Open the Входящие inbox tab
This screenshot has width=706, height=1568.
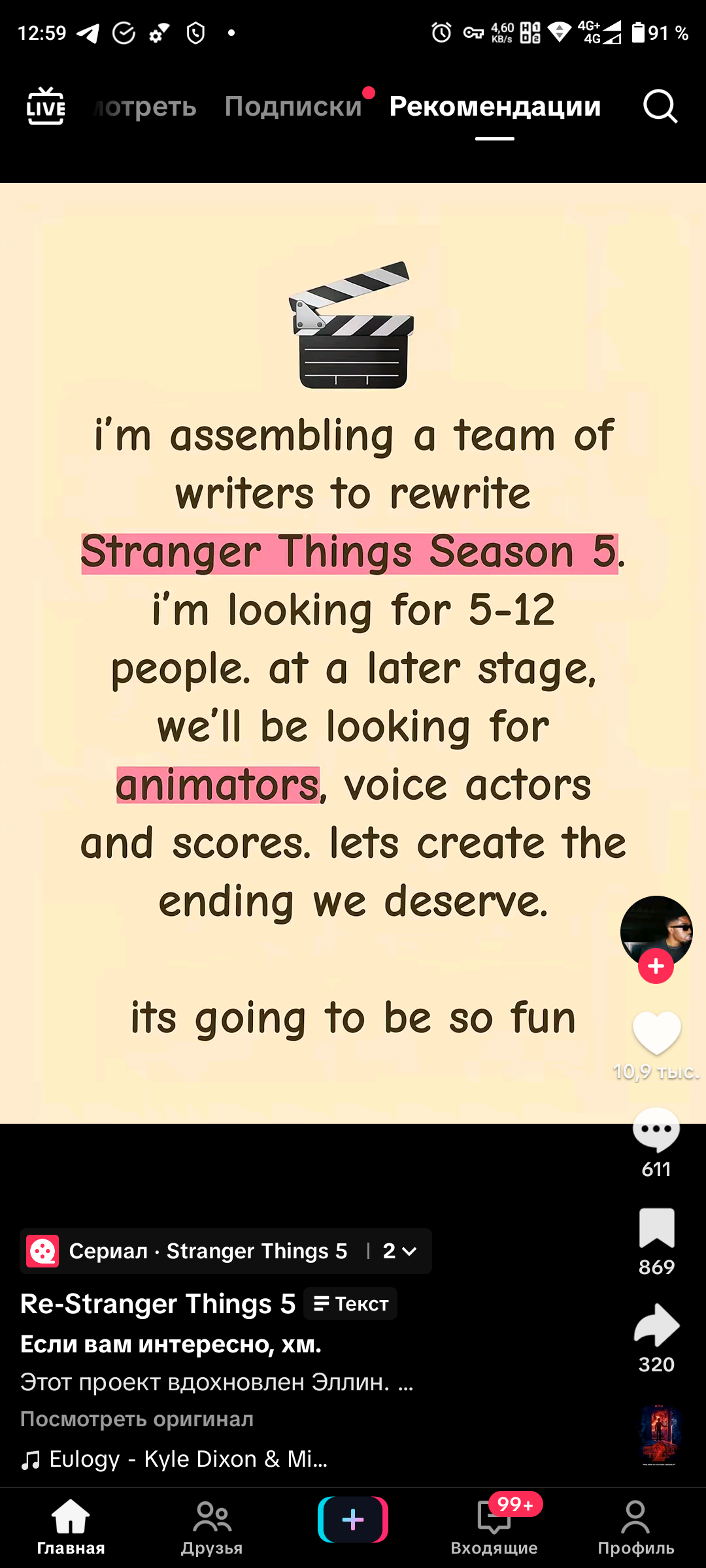coord(494,1526)
